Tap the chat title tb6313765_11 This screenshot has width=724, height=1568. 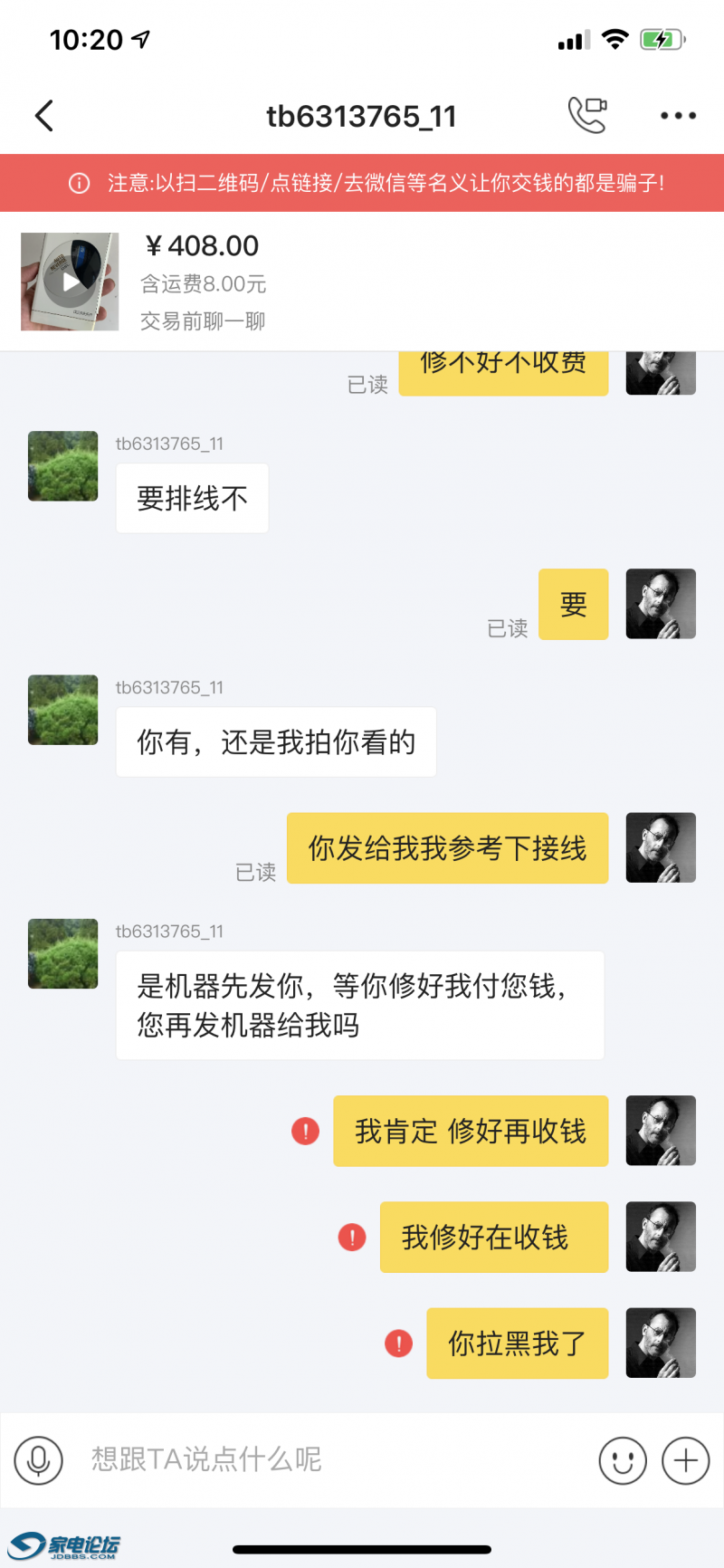tap(362, 116)
